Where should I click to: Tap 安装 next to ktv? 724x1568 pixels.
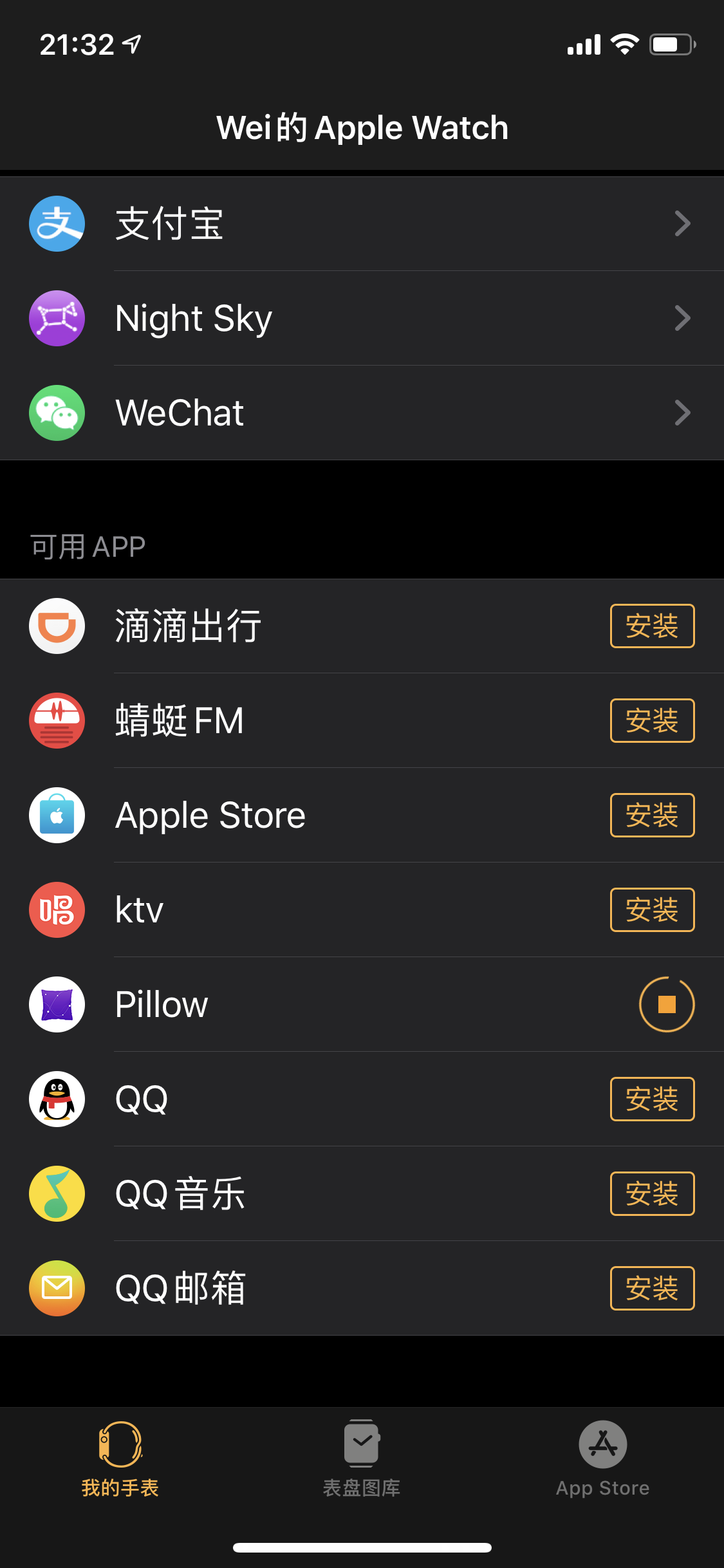[x=651, y=910]
